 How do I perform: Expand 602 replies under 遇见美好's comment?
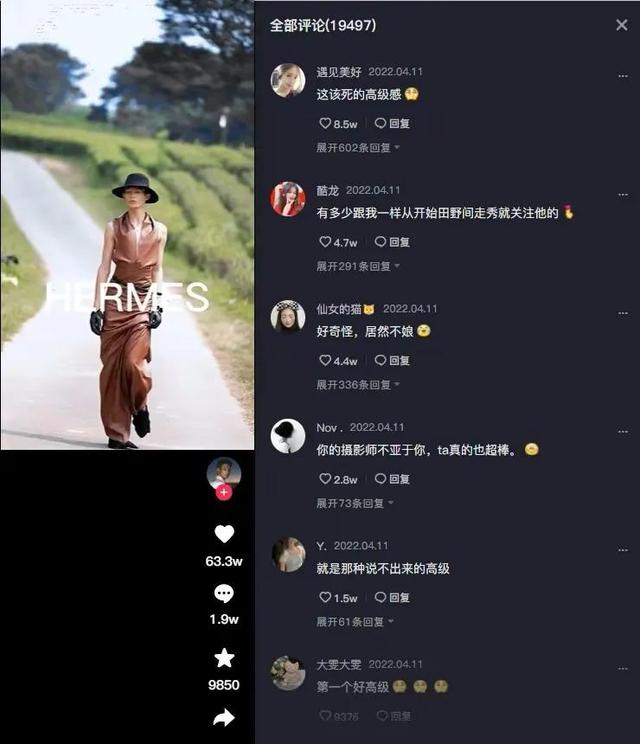pos(357,147)
